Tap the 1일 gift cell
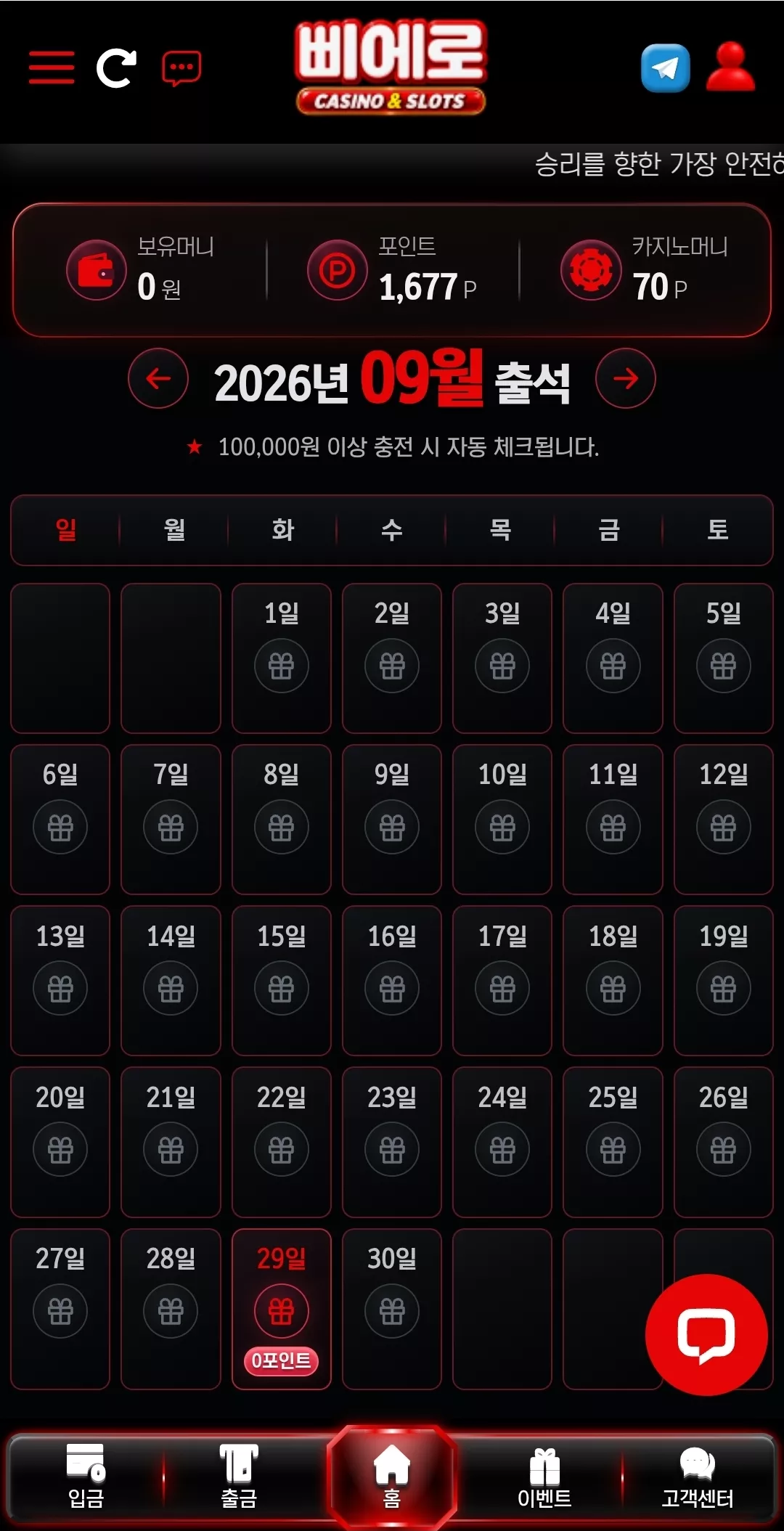This screenshot has width=784, height=1531. tap(282, 658)
